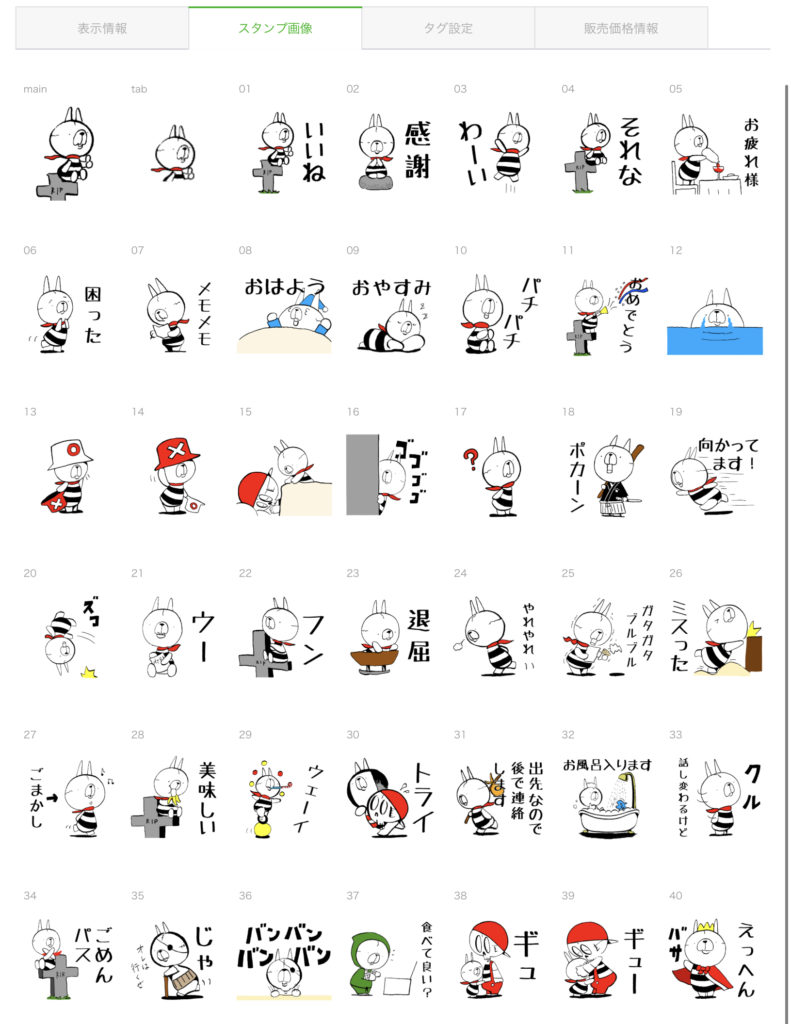Open sticker 19 向かってます
The height and width of the screenshot is (1024, 791).
click(714, 475)
